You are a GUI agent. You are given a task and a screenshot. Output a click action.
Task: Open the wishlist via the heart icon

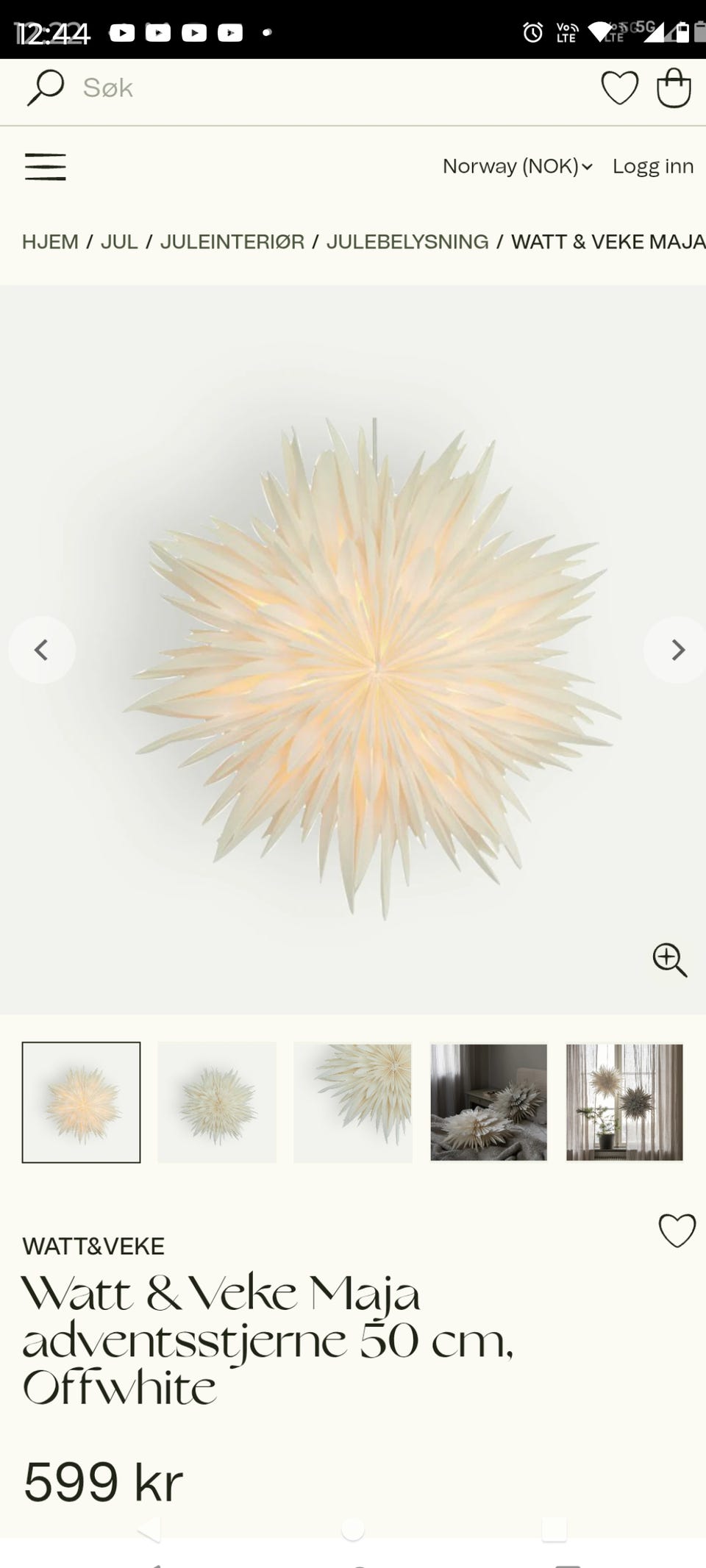click(x=621, y=87)
